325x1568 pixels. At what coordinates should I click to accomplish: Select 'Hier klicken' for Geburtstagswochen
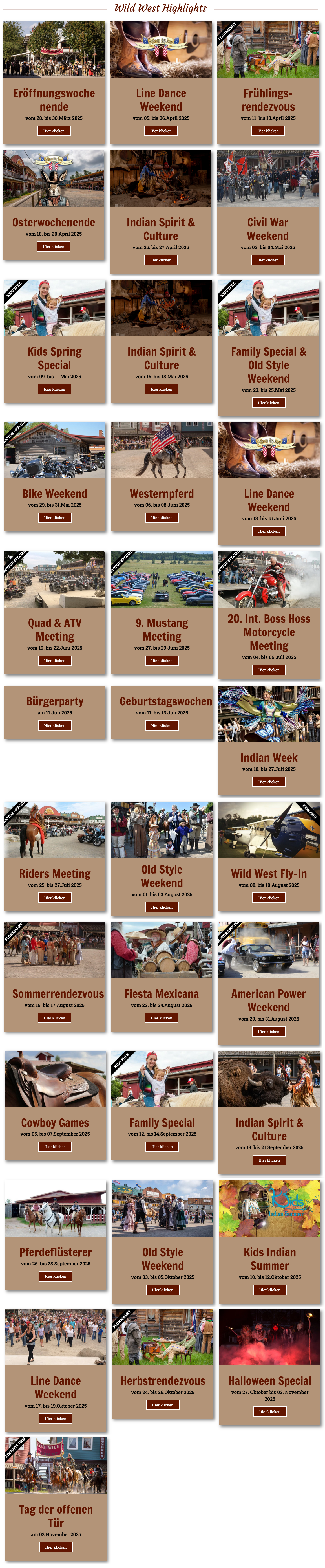(x=162, y=725)
